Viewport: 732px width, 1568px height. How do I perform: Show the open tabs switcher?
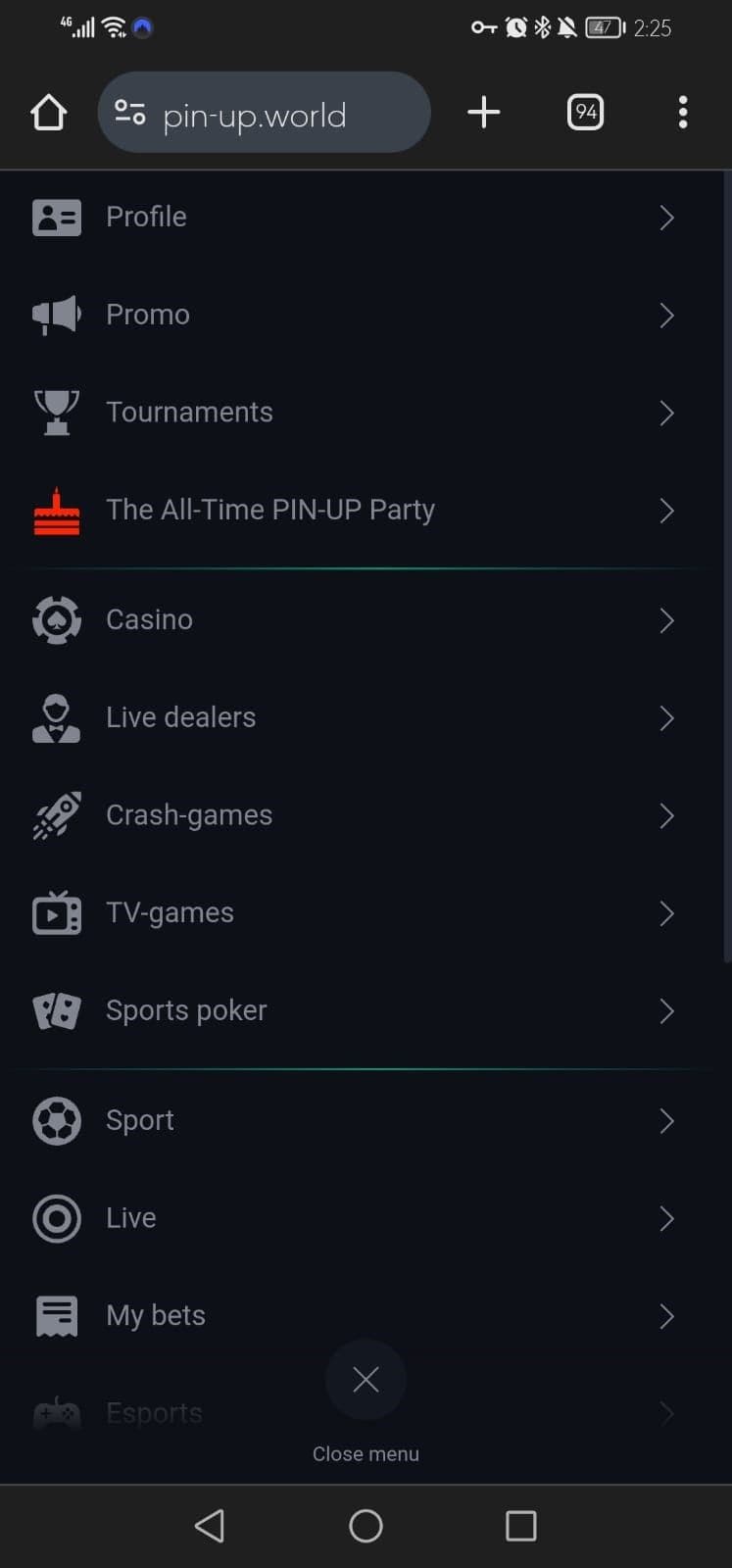click(x=585, y=113)
